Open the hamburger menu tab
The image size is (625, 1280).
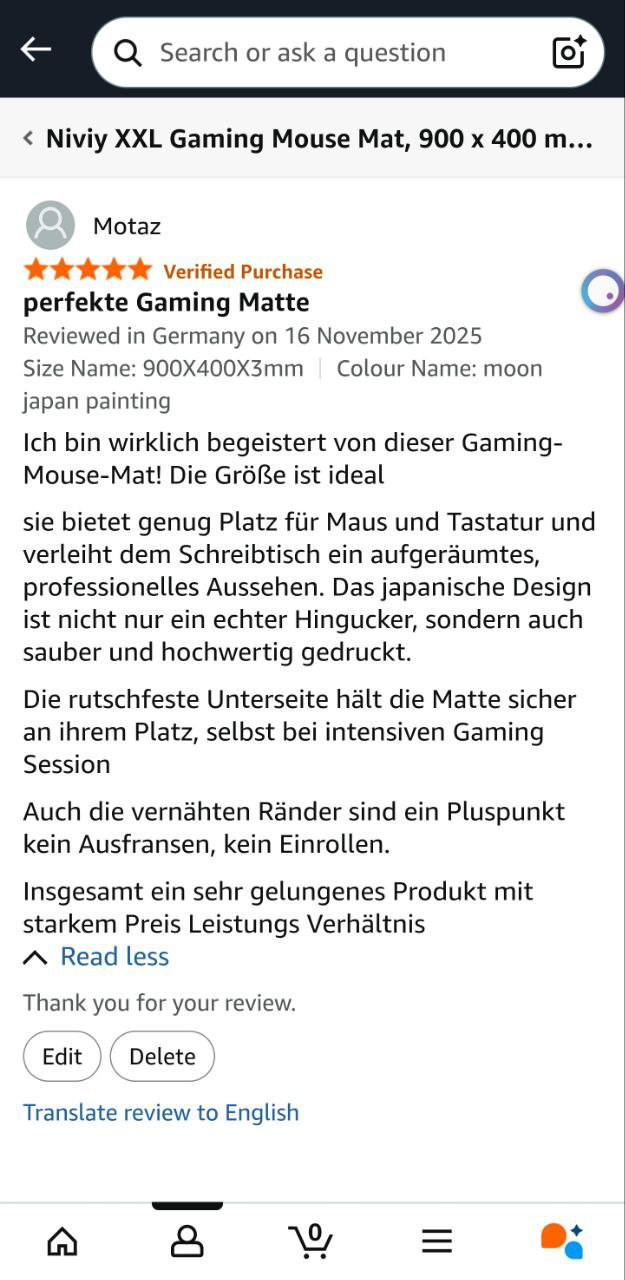click(437, 1241)
